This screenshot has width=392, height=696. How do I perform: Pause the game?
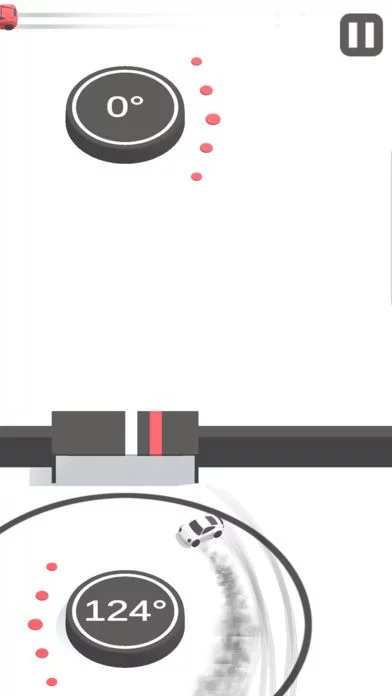tap(361, 35)
